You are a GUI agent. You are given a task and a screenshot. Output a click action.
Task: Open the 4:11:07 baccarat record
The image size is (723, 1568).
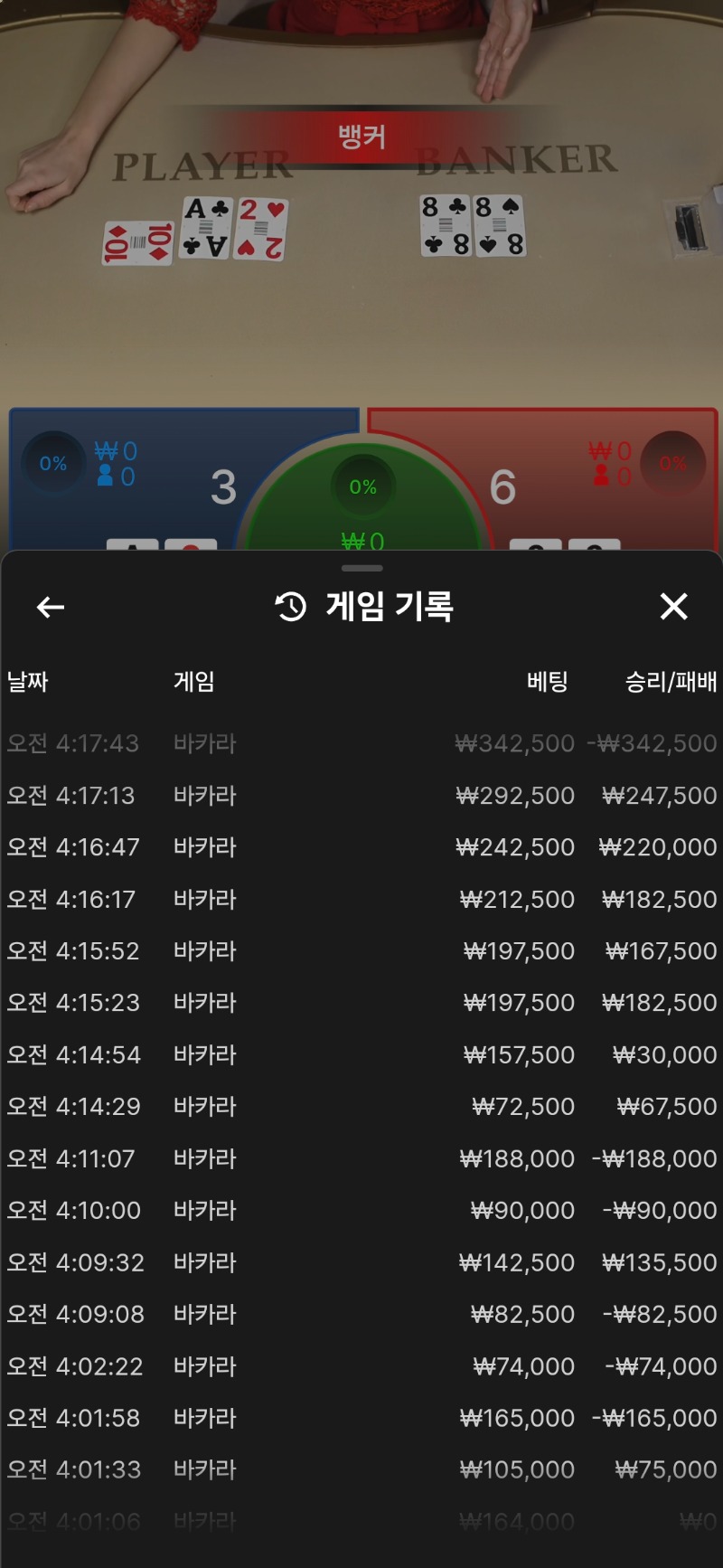pyautogui.click(x=361, y=1159)
